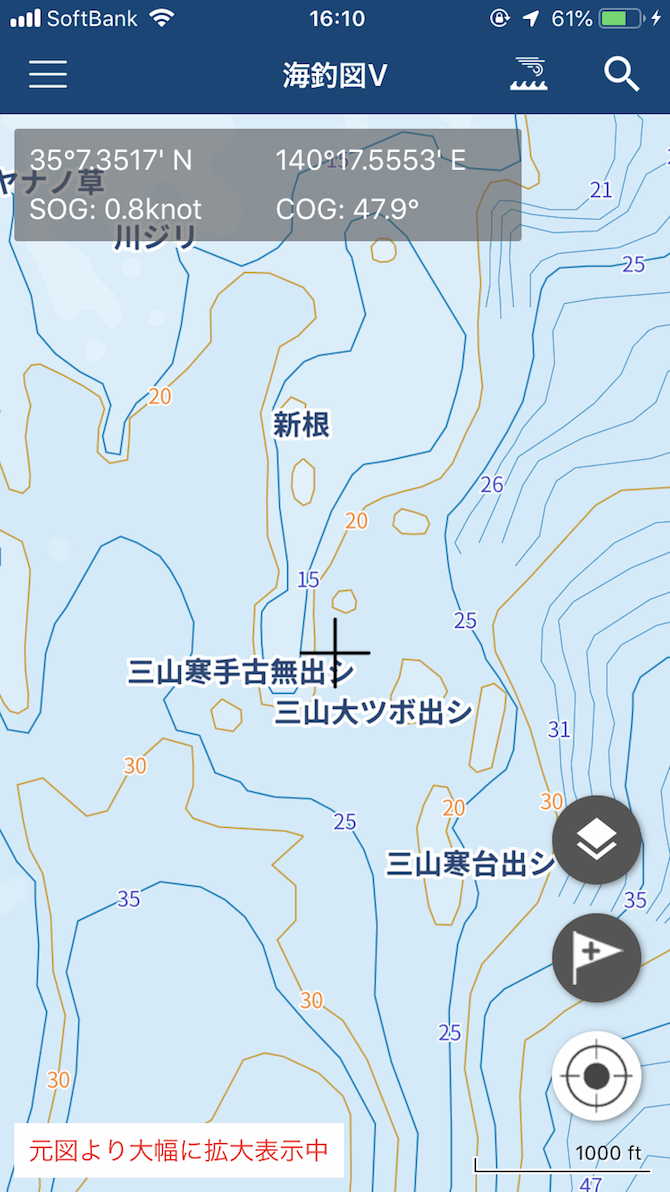Screen dimensions: 670x1192
Task: Tap the search magnifier icon
Action: point(621,74)
